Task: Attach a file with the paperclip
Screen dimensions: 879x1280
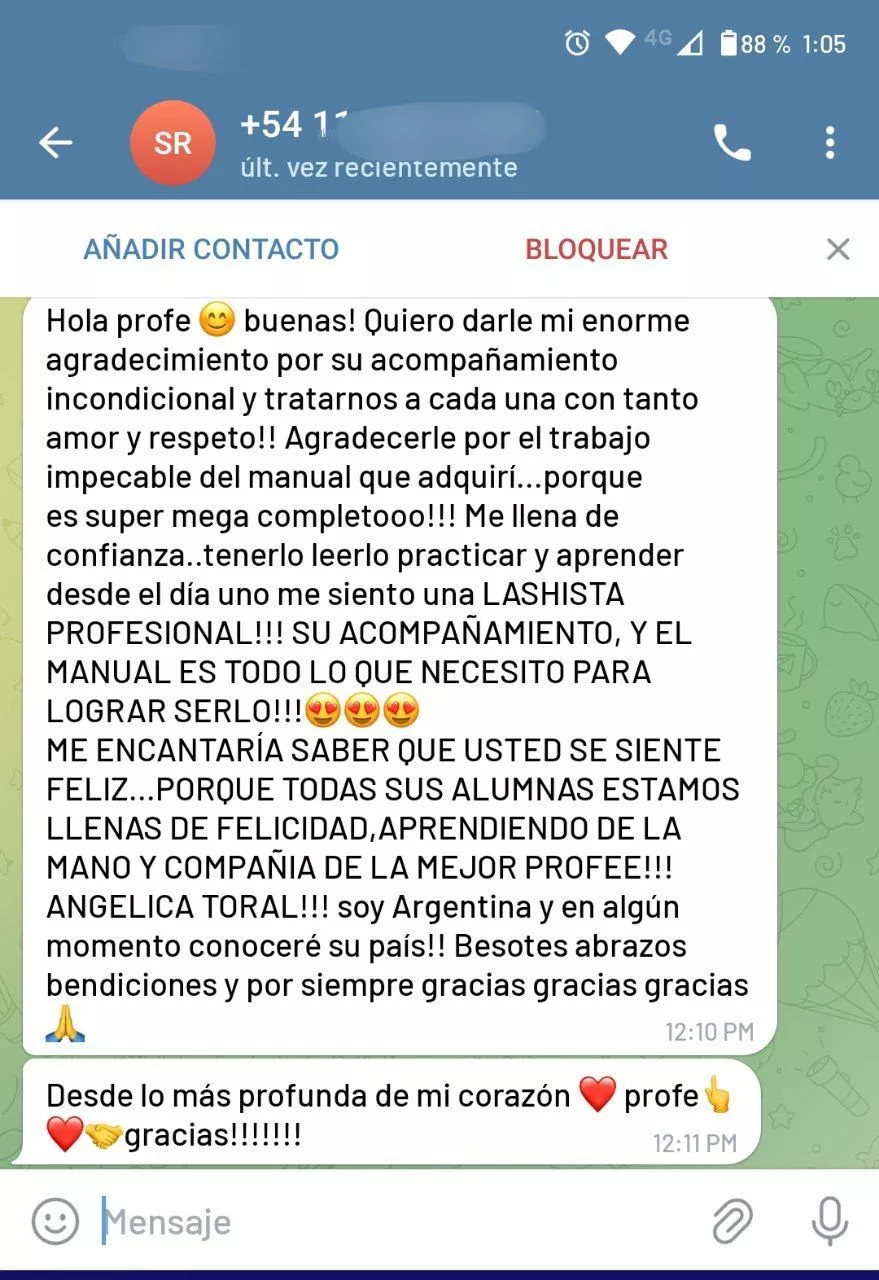Action: pos(732,1221)
